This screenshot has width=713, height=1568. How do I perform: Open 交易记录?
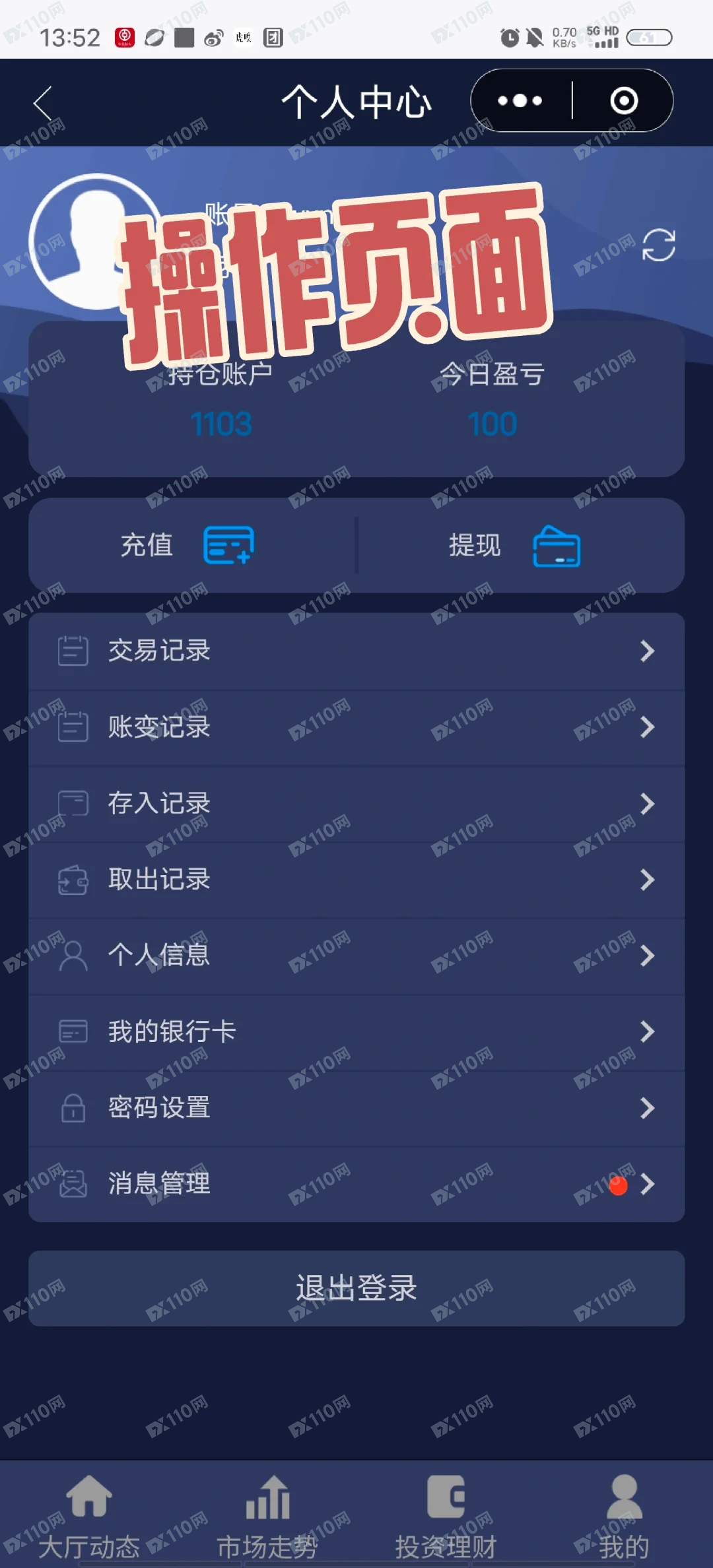[x=356, y=651]
